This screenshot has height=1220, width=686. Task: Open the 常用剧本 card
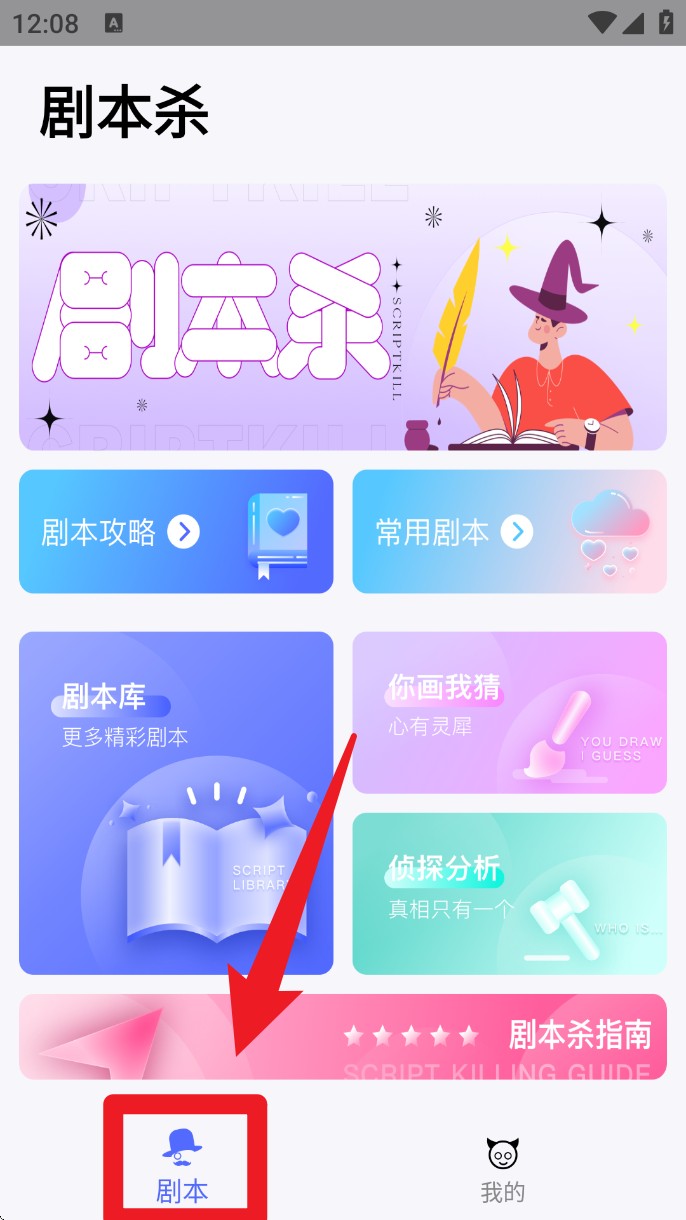[509, 531]
